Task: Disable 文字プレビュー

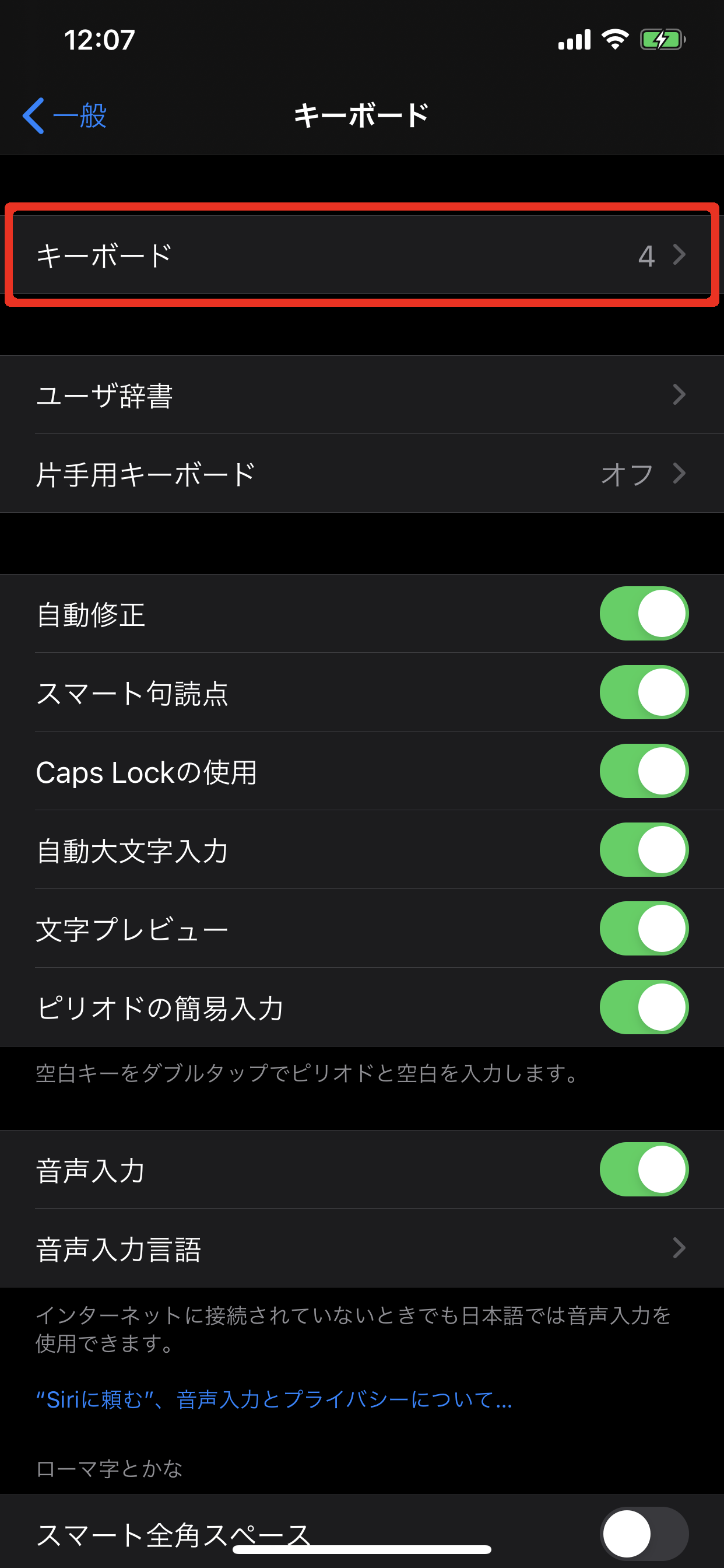Action: click(x=643, y=928)
